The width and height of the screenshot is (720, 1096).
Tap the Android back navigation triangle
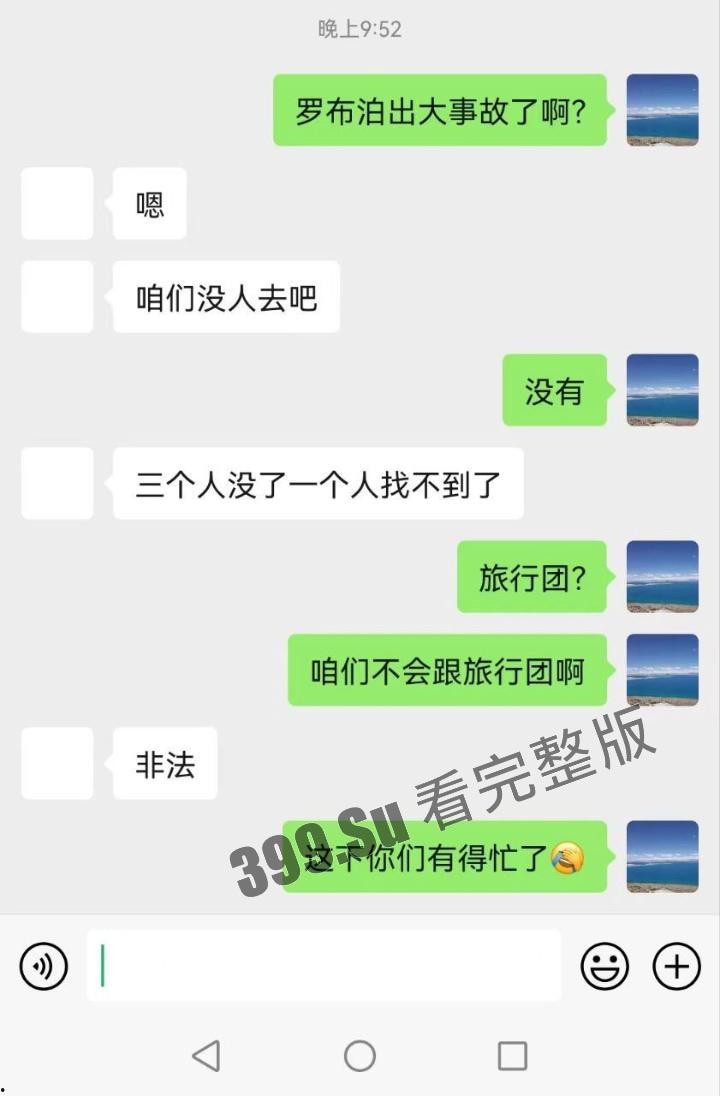[x=207, y=1055]
